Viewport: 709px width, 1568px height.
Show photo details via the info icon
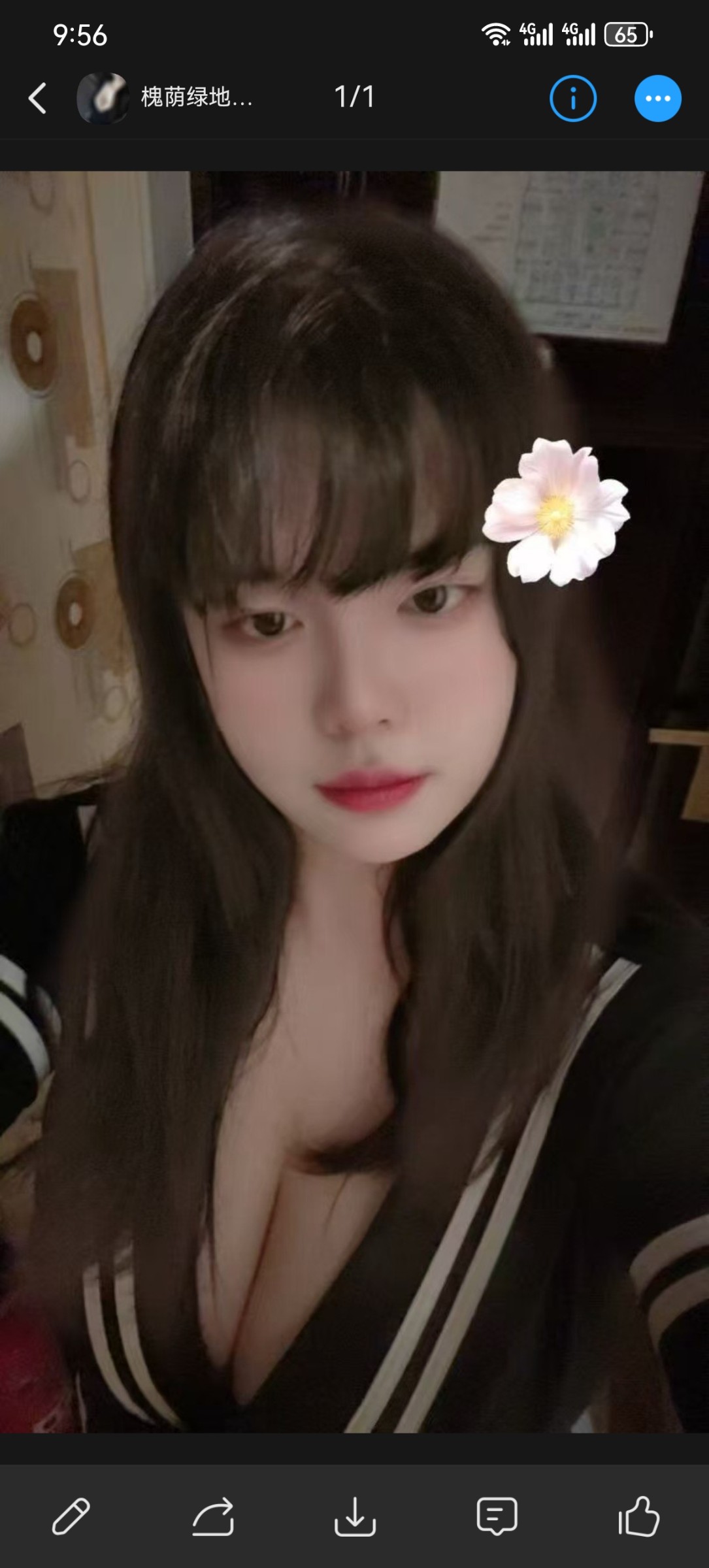click(572, 99)
